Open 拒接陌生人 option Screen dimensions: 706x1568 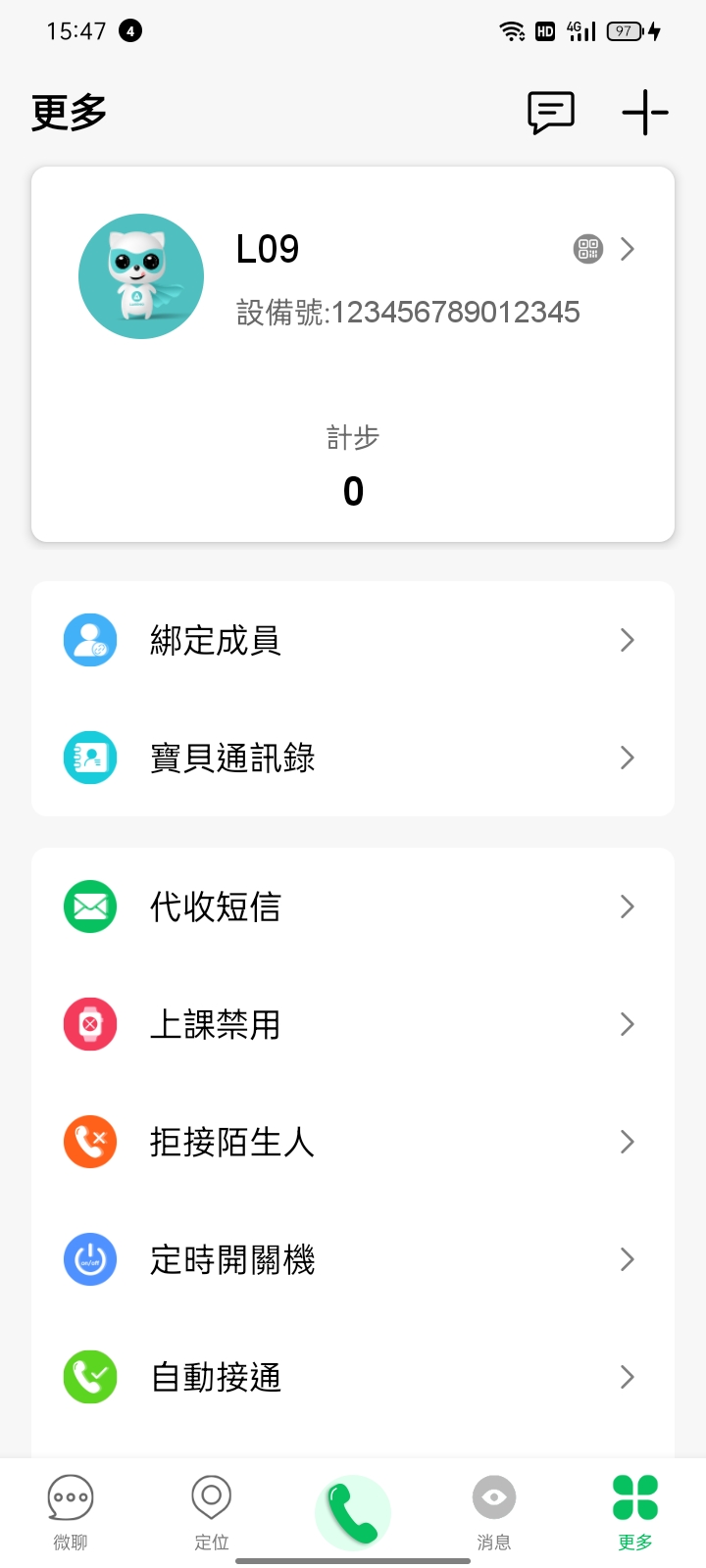pyautogui.click(x=353, y=1142)
